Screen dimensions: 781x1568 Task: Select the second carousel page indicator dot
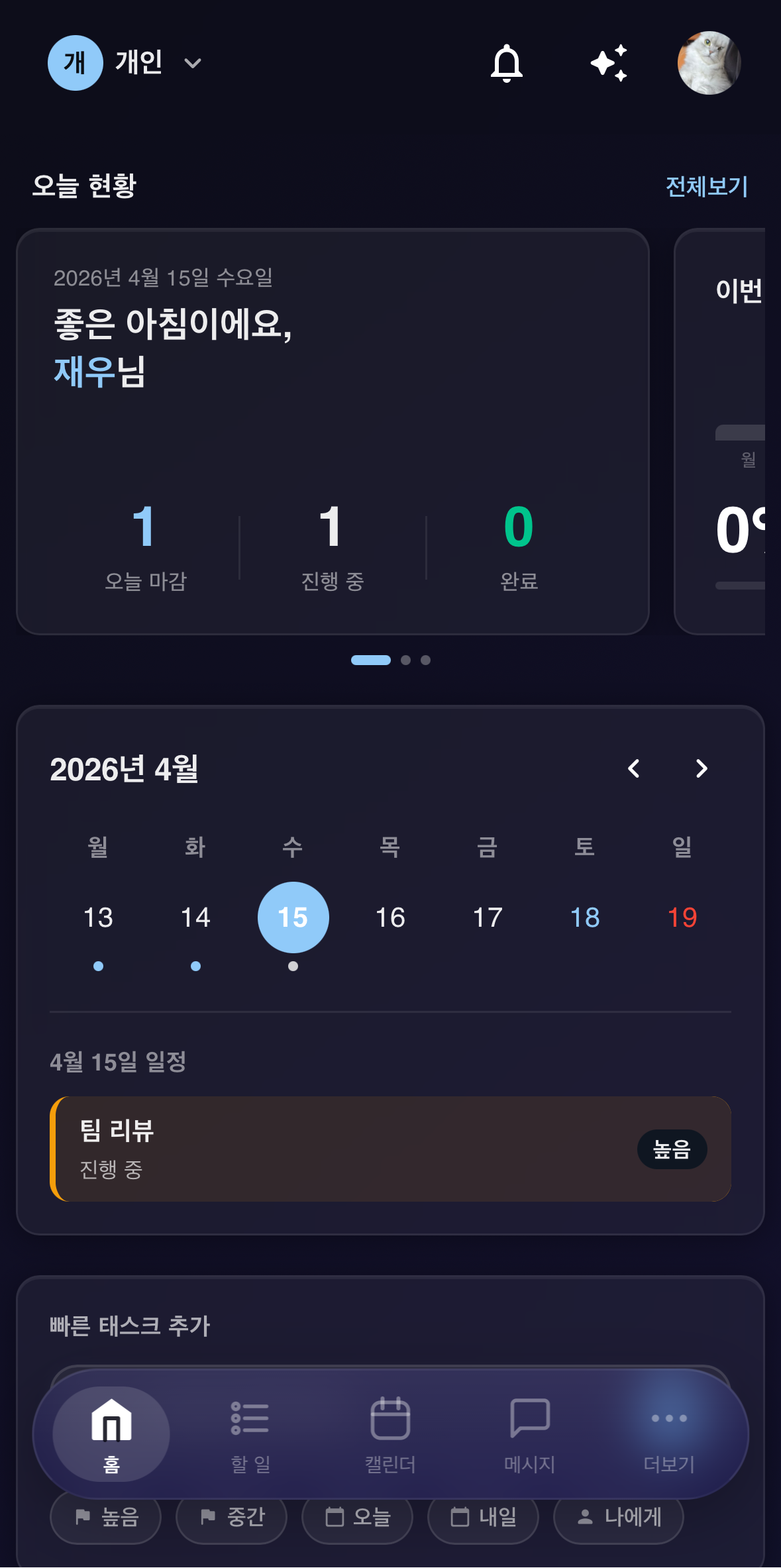click(x=405, y=660)
